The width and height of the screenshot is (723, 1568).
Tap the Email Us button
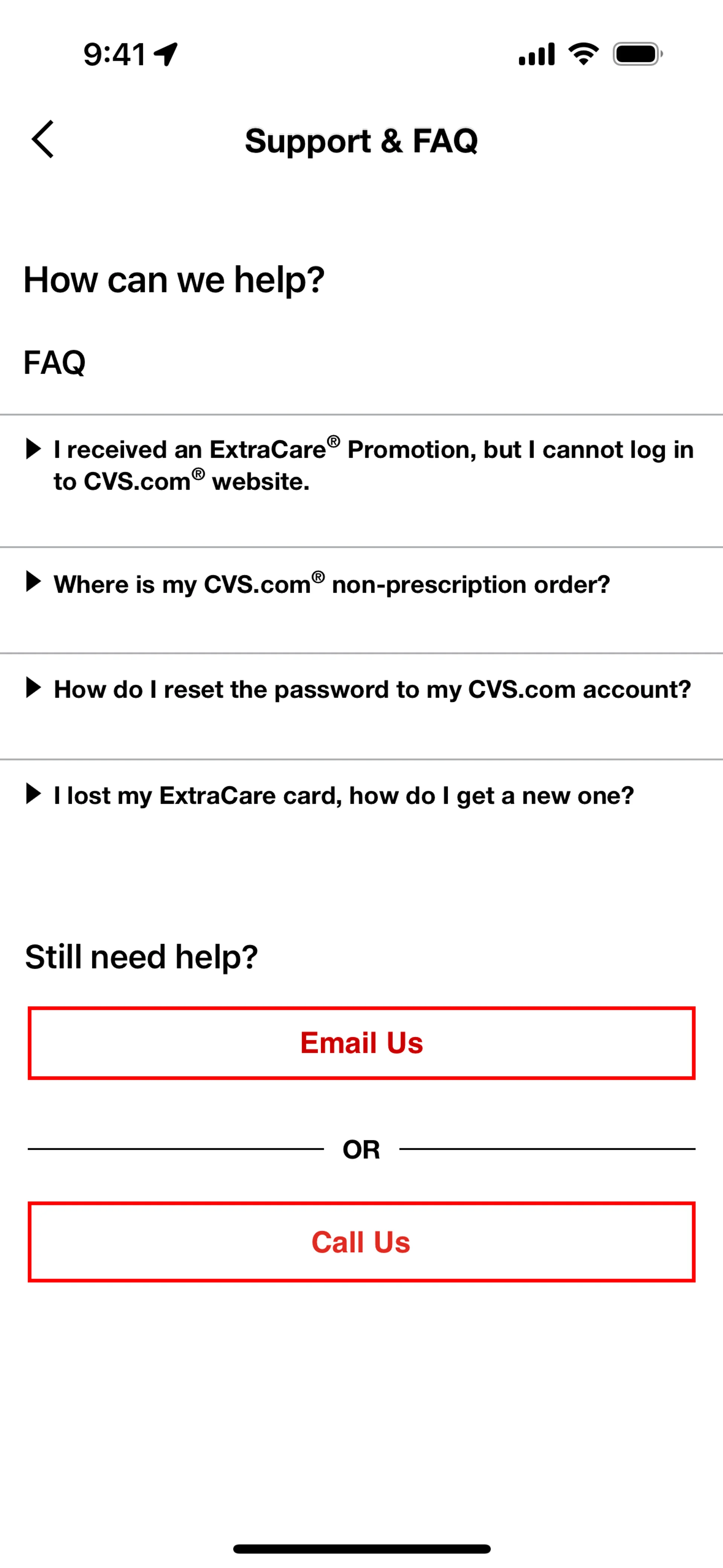(361, 1043)
